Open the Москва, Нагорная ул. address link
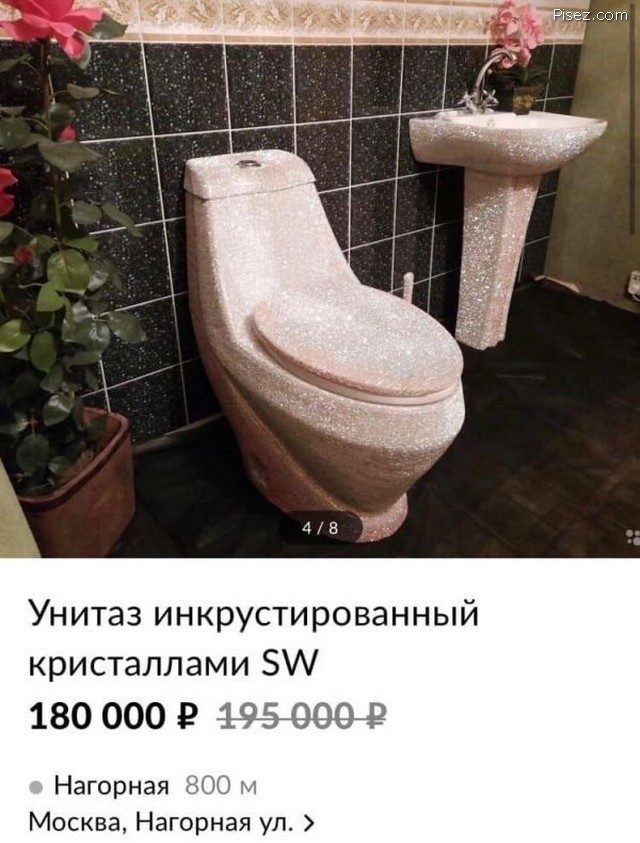Screen dimensions: 640x843 tap(172, 823)
